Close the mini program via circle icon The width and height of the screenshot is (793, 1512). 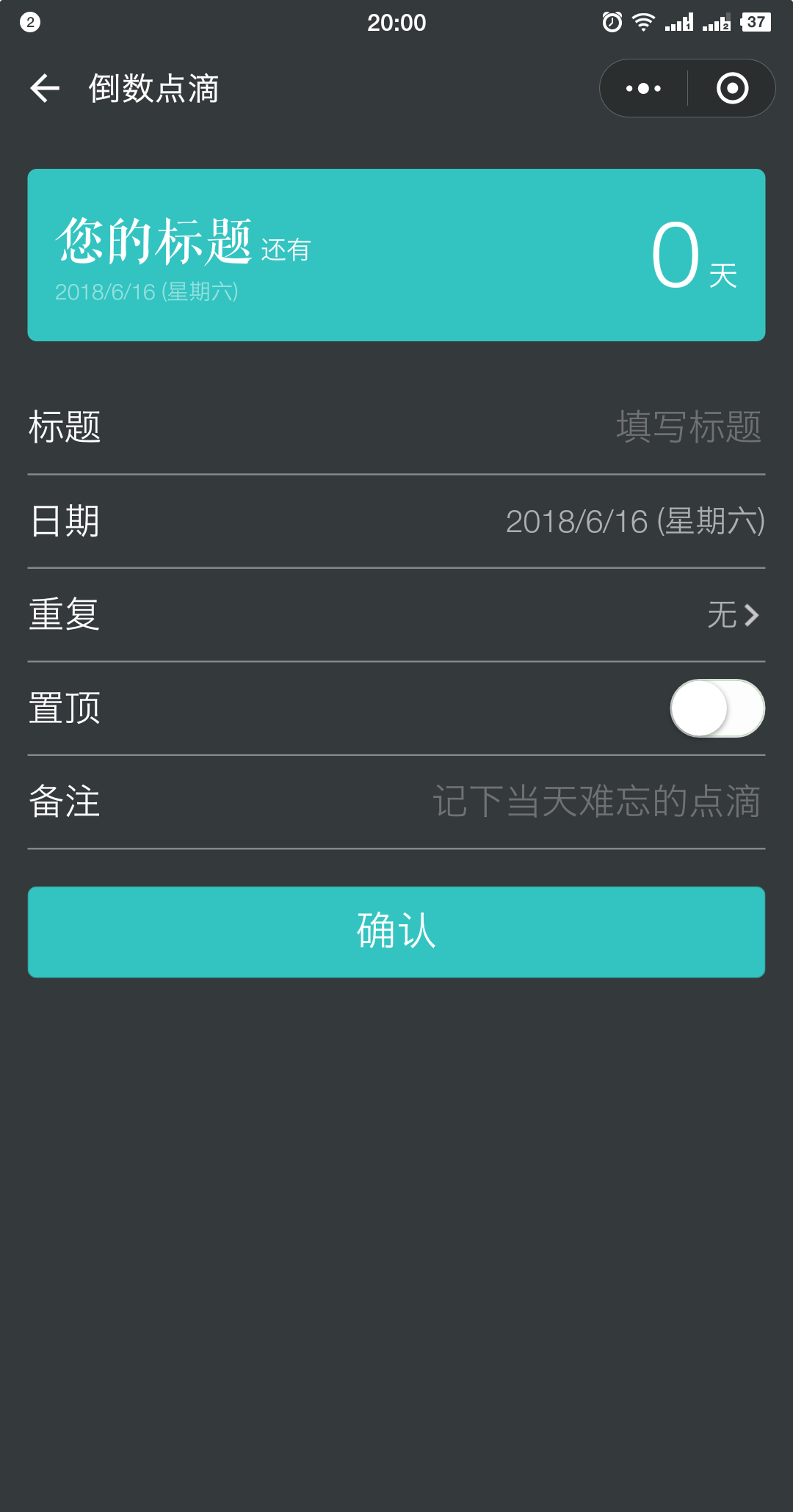point(732,88)
